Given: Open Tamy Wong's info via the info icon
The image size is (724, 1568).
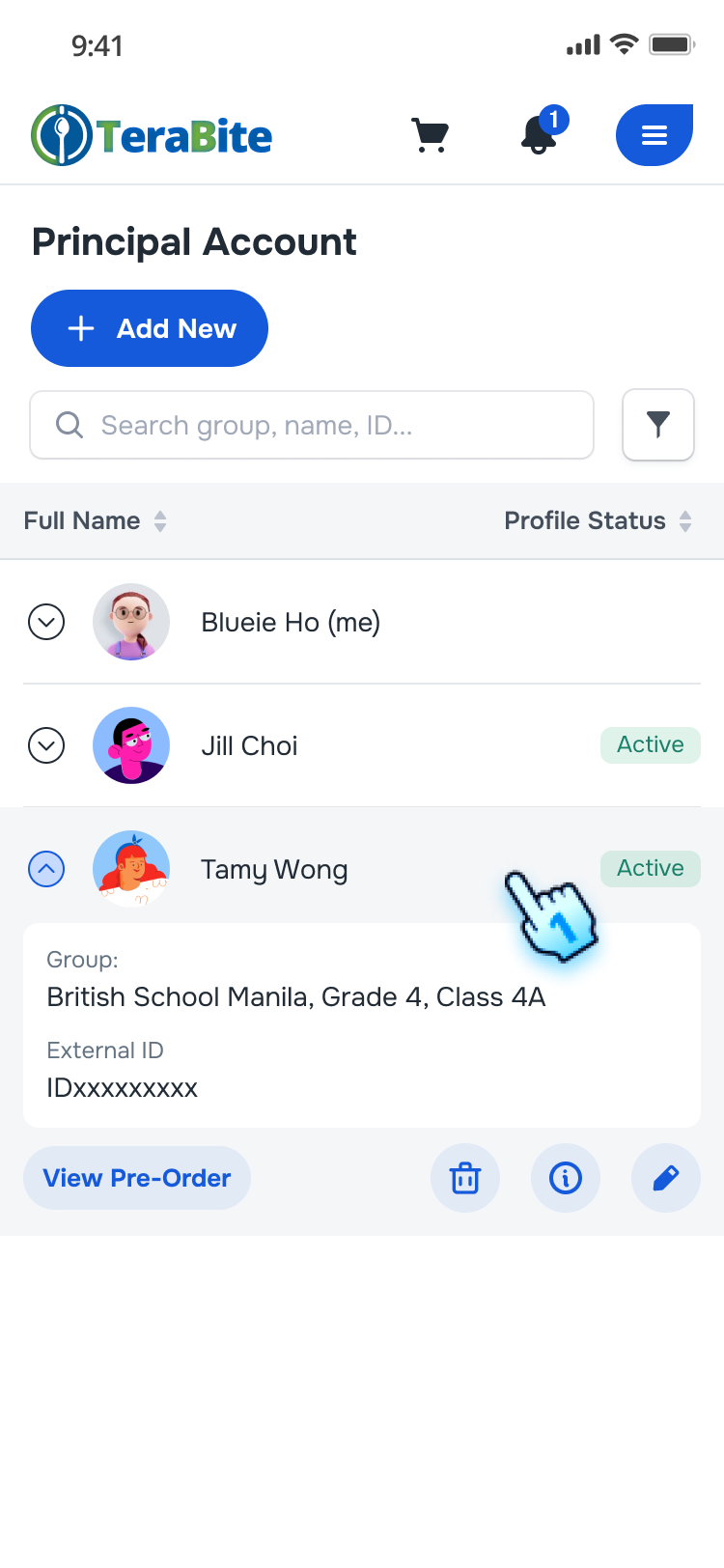Looking at the screenshot, I should click(x=566, y=1178).
